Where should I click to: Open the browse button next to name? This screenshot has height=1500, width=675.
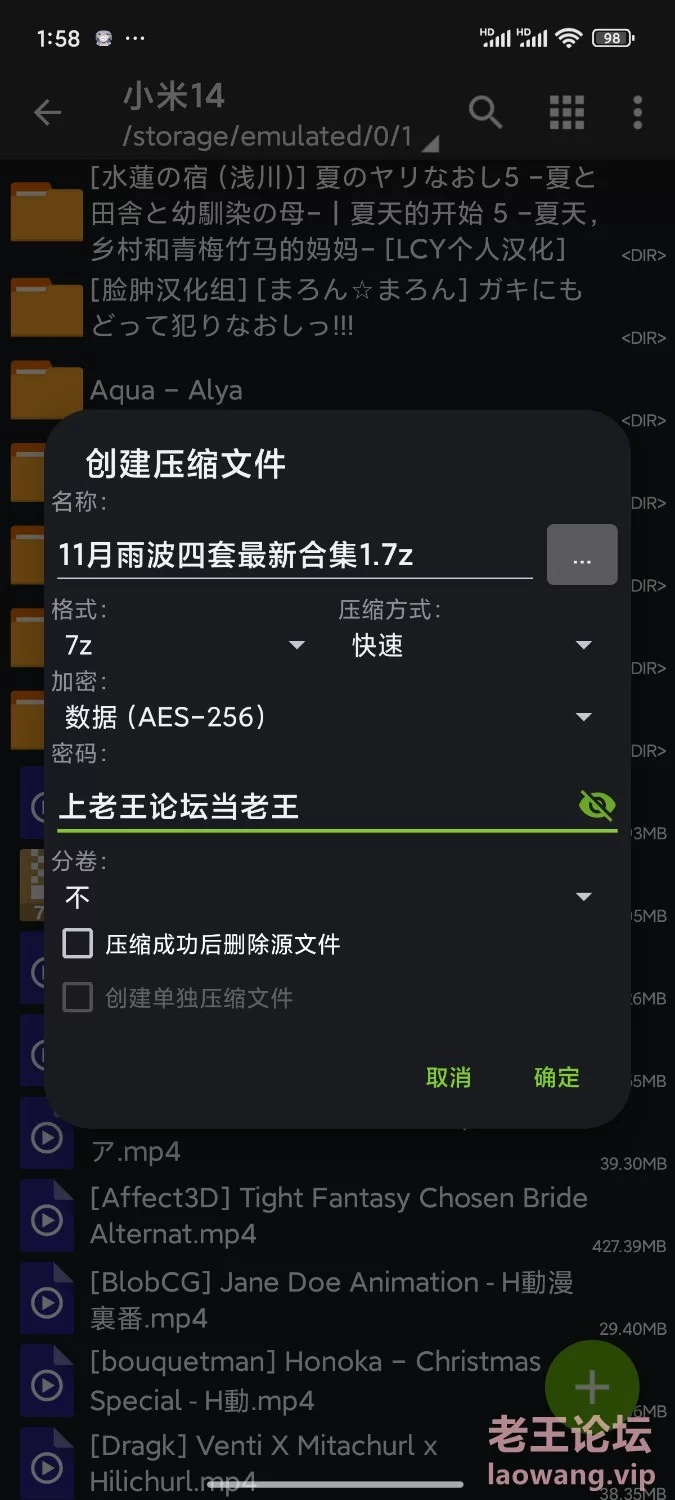point(582,554)
